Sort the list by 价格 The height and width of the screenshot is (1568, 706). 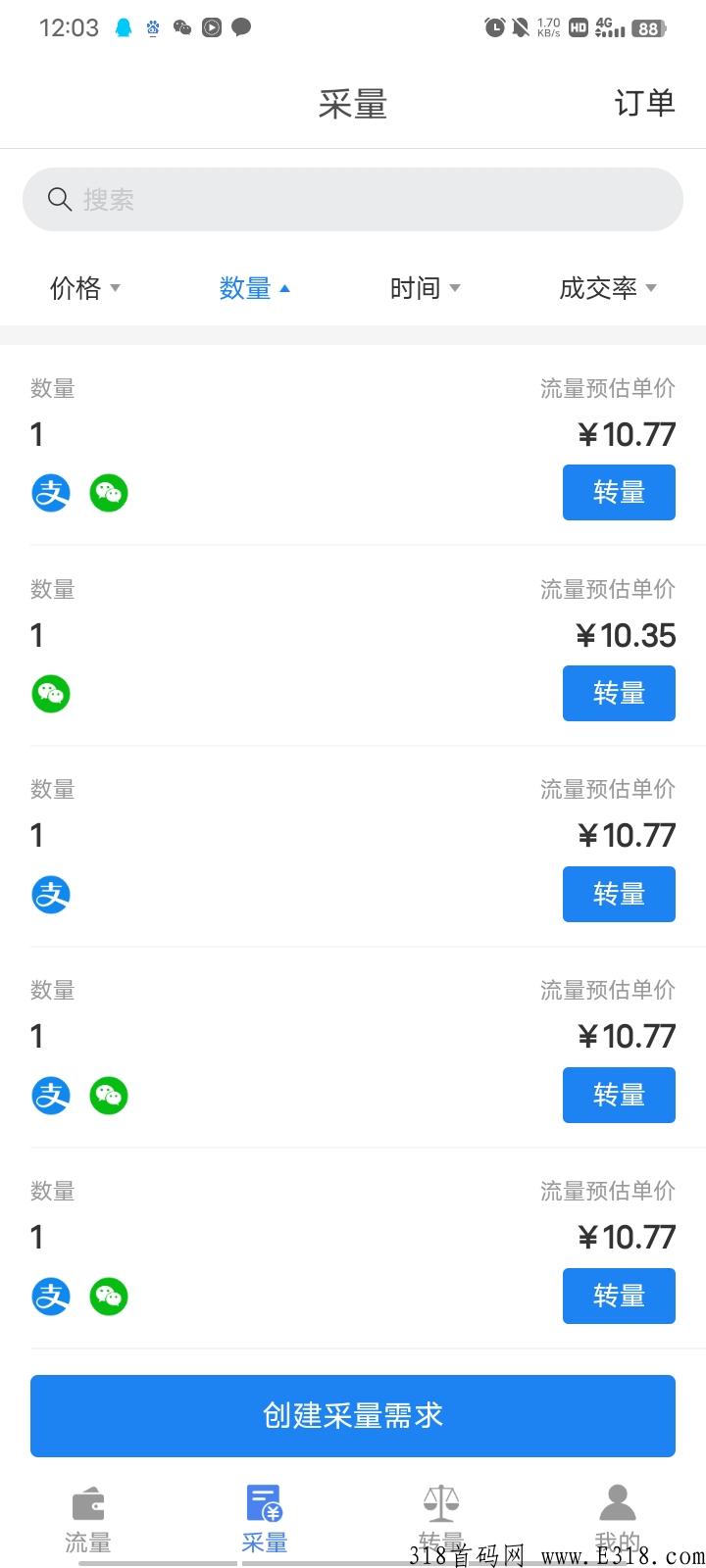click(x=85, y=288)
